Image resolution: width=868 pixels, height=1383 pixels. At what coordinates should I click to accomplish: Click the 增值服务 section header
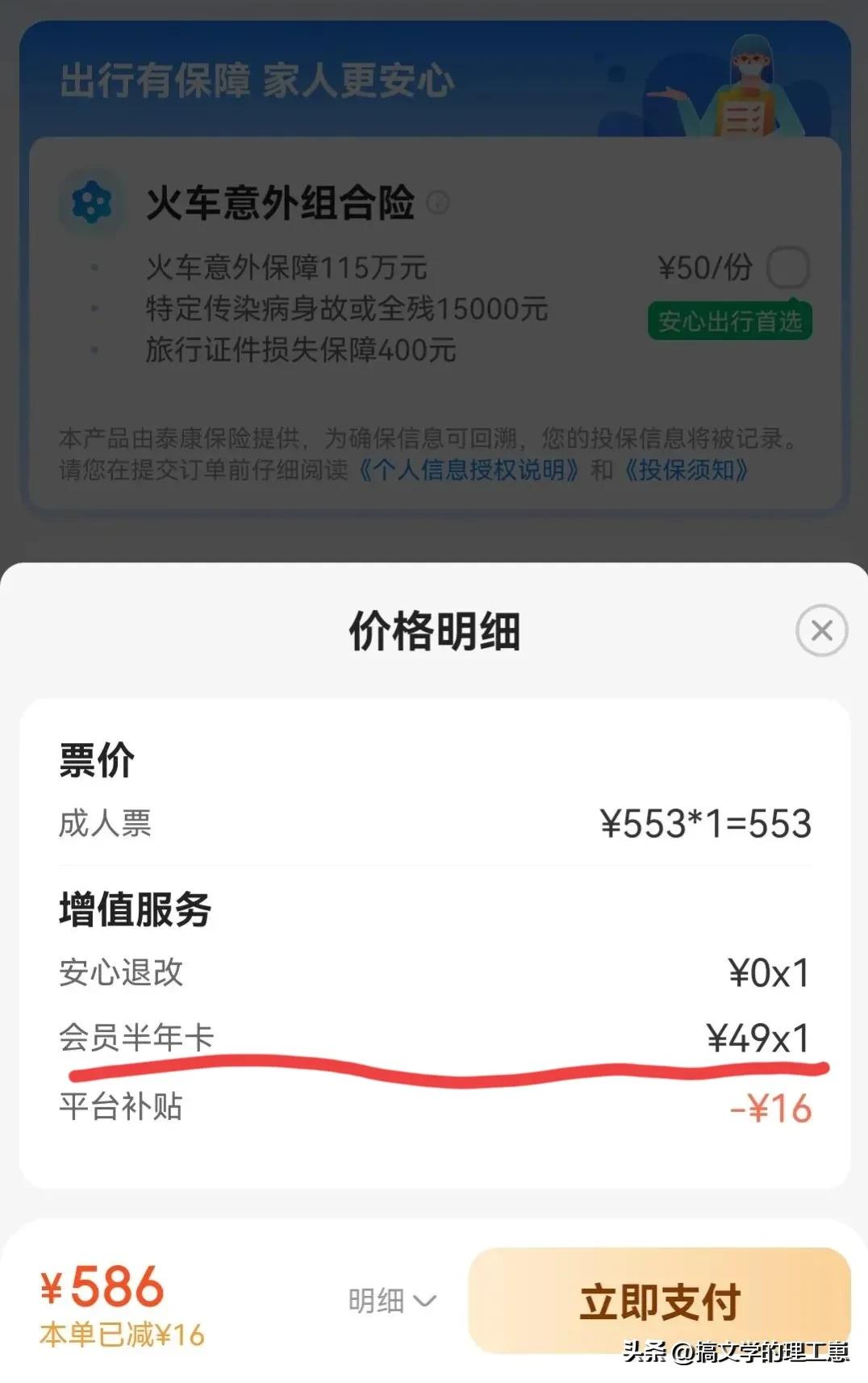click(134, 905)
